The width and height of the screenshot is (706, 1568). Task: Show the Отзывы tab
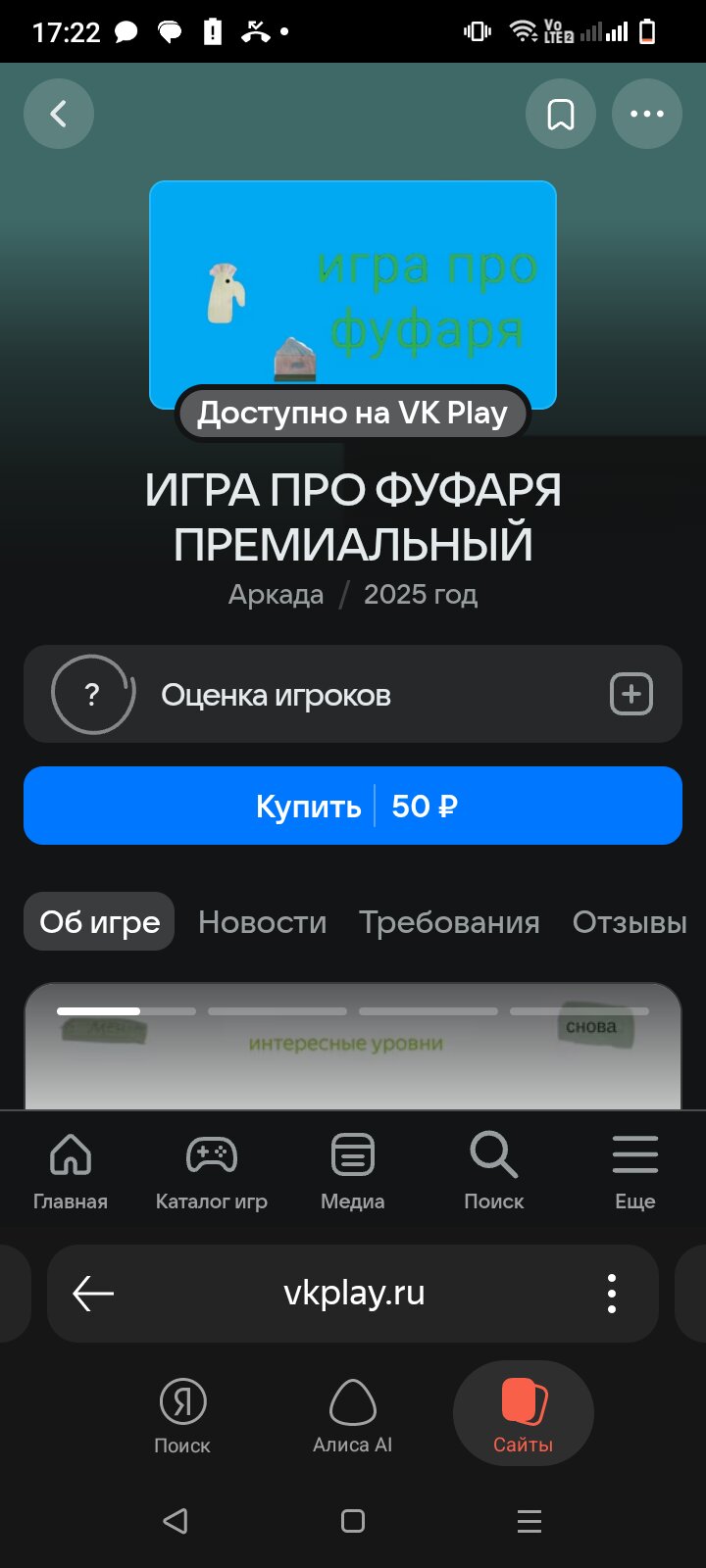630,922
